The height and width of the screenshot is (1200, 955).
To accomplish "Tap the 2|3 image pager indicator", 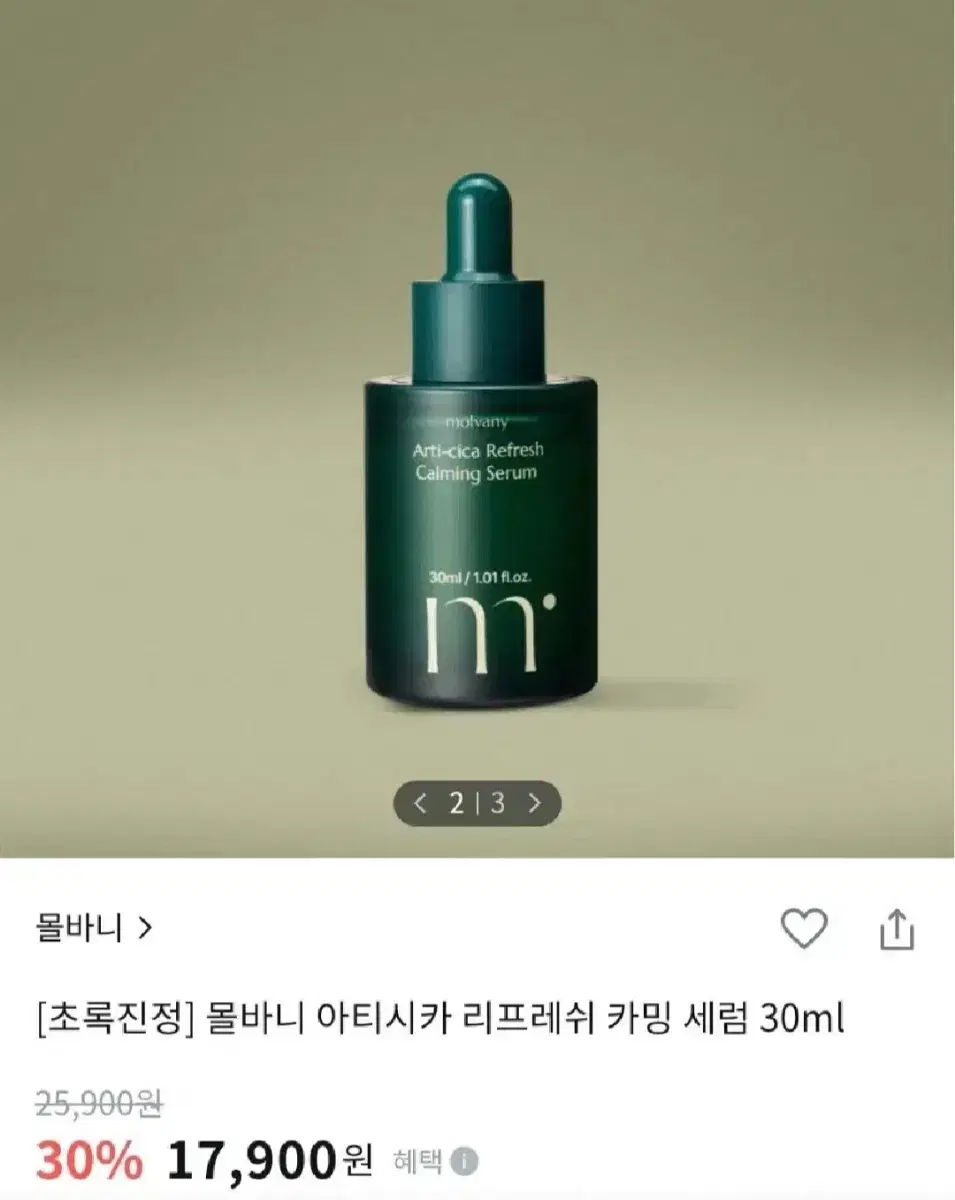I will click(x=477, y=801).
